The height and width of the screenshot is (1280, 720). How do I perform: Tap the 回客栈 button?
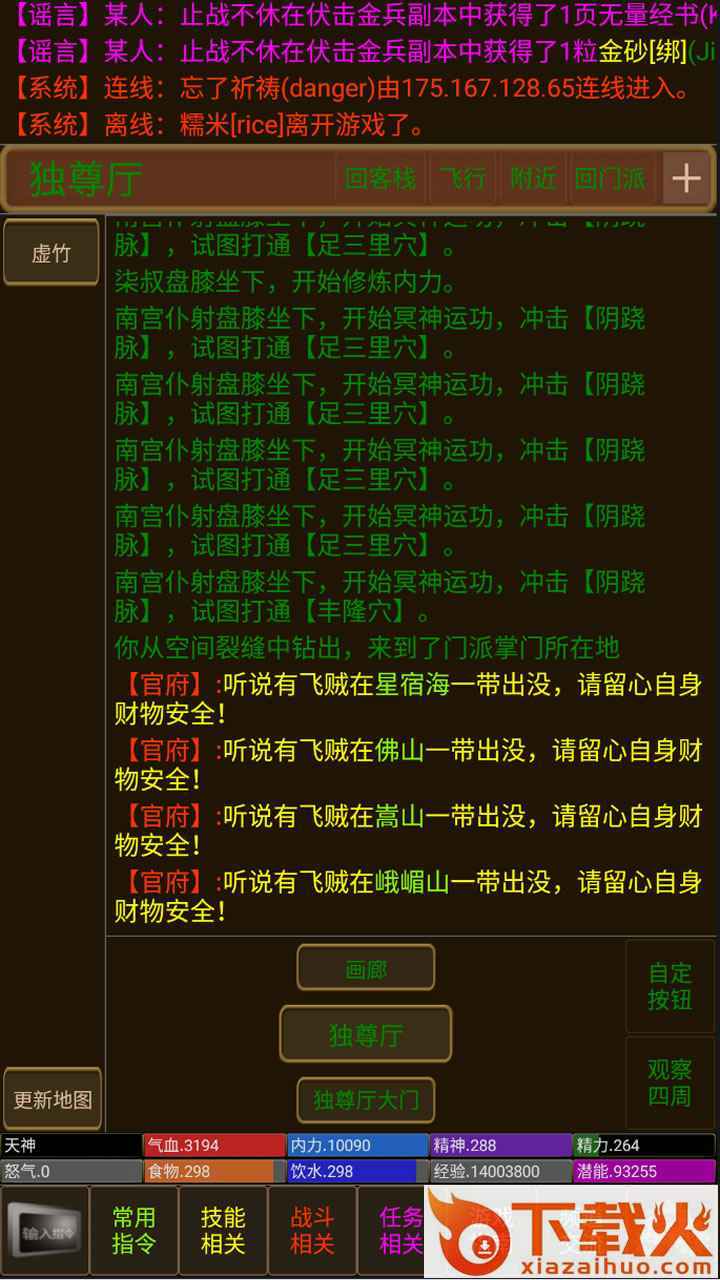point(380,179)
